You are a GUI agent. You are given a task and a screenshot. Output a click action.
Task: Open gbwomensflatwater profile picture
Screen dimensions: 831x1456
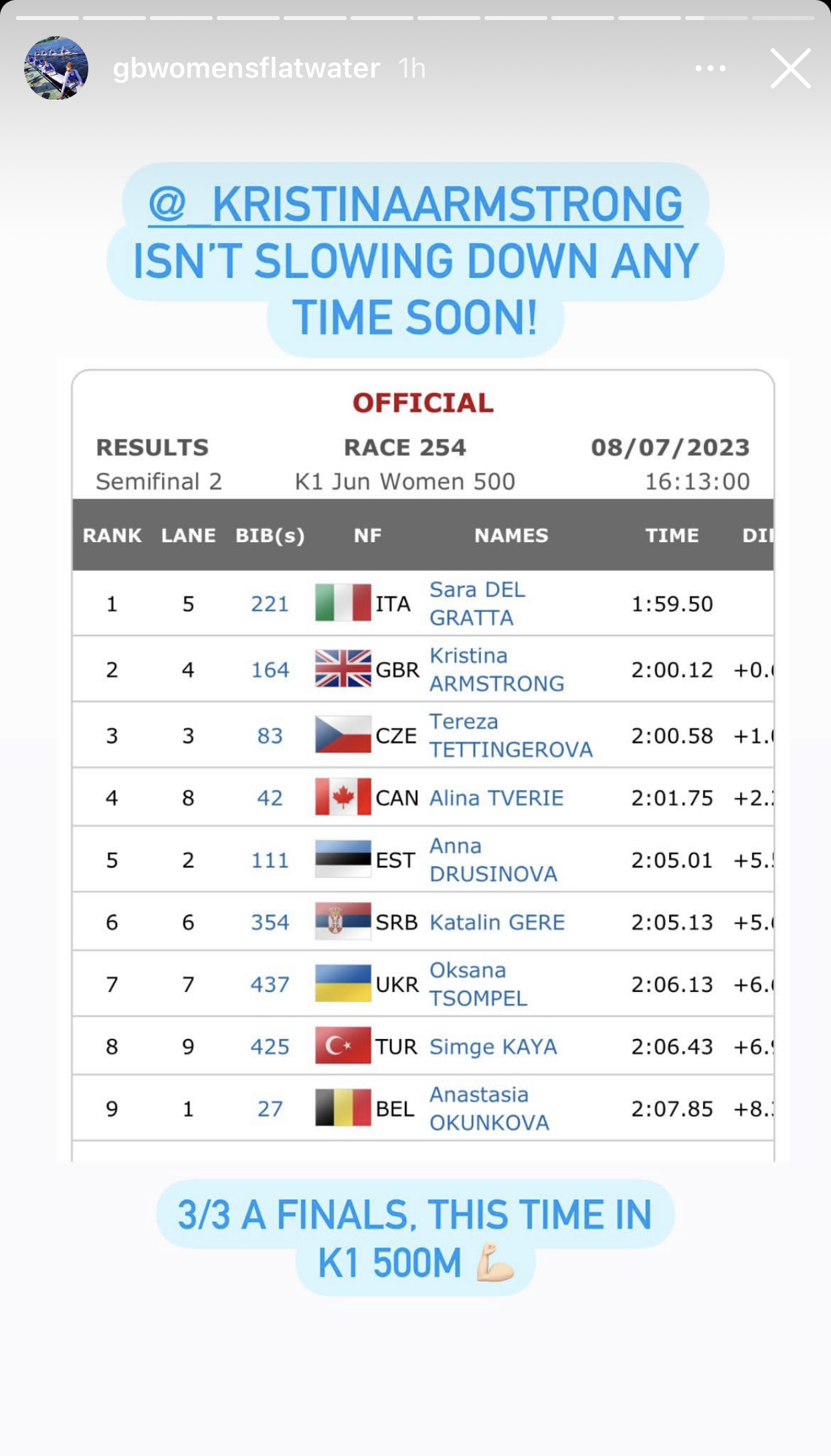(56, 68)
